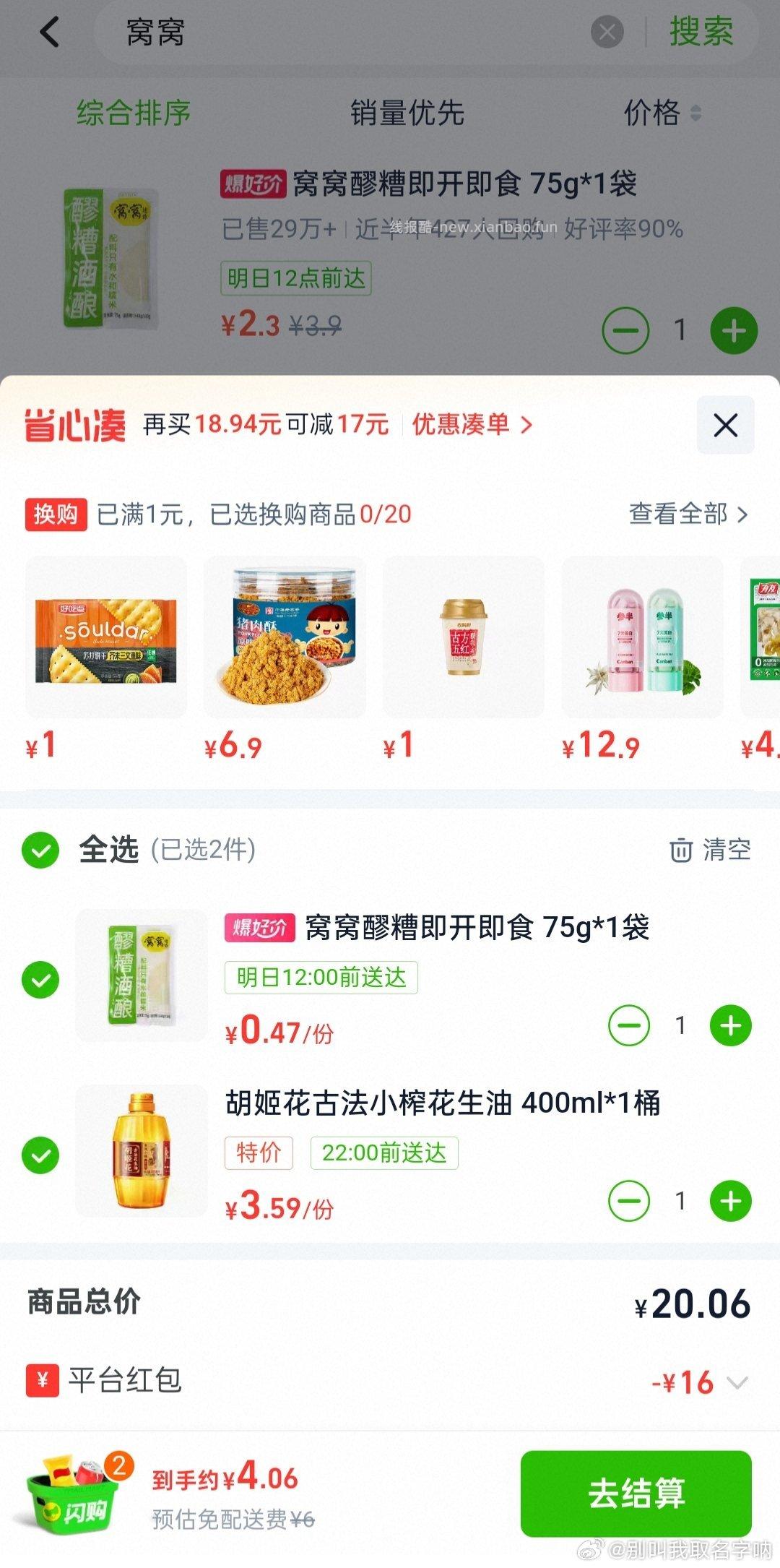This screenshot has height=1568, width=780.
Task: Clear the search keyword with the X icon
Action: (604, 33)
